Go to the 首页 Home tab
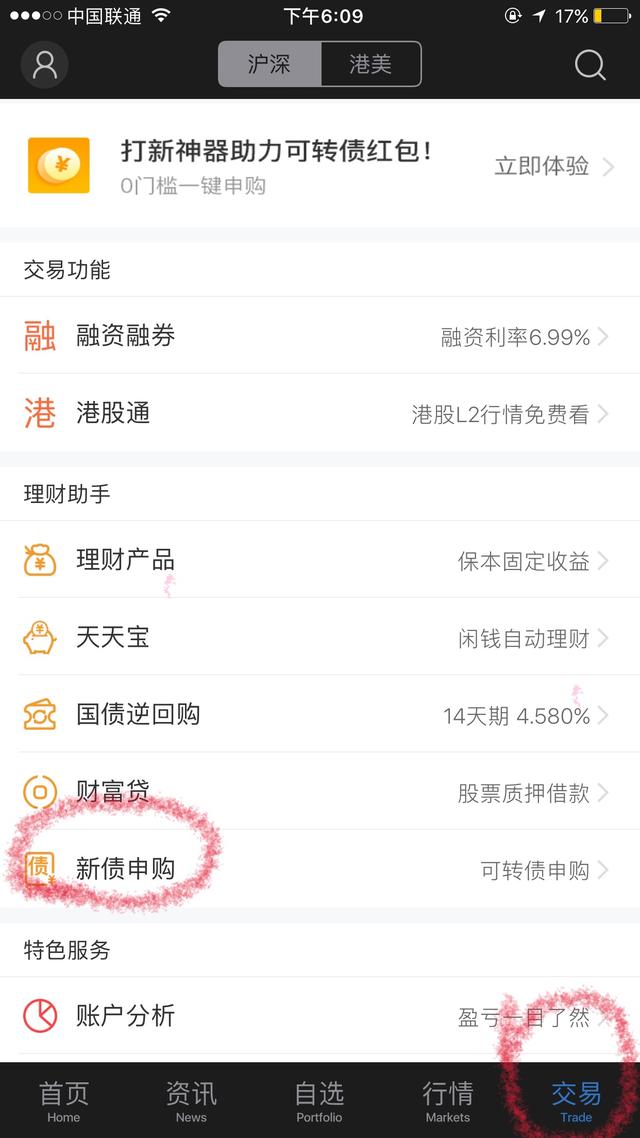Viewport: 640px width, 1138px height. [x=64, y=1100]
